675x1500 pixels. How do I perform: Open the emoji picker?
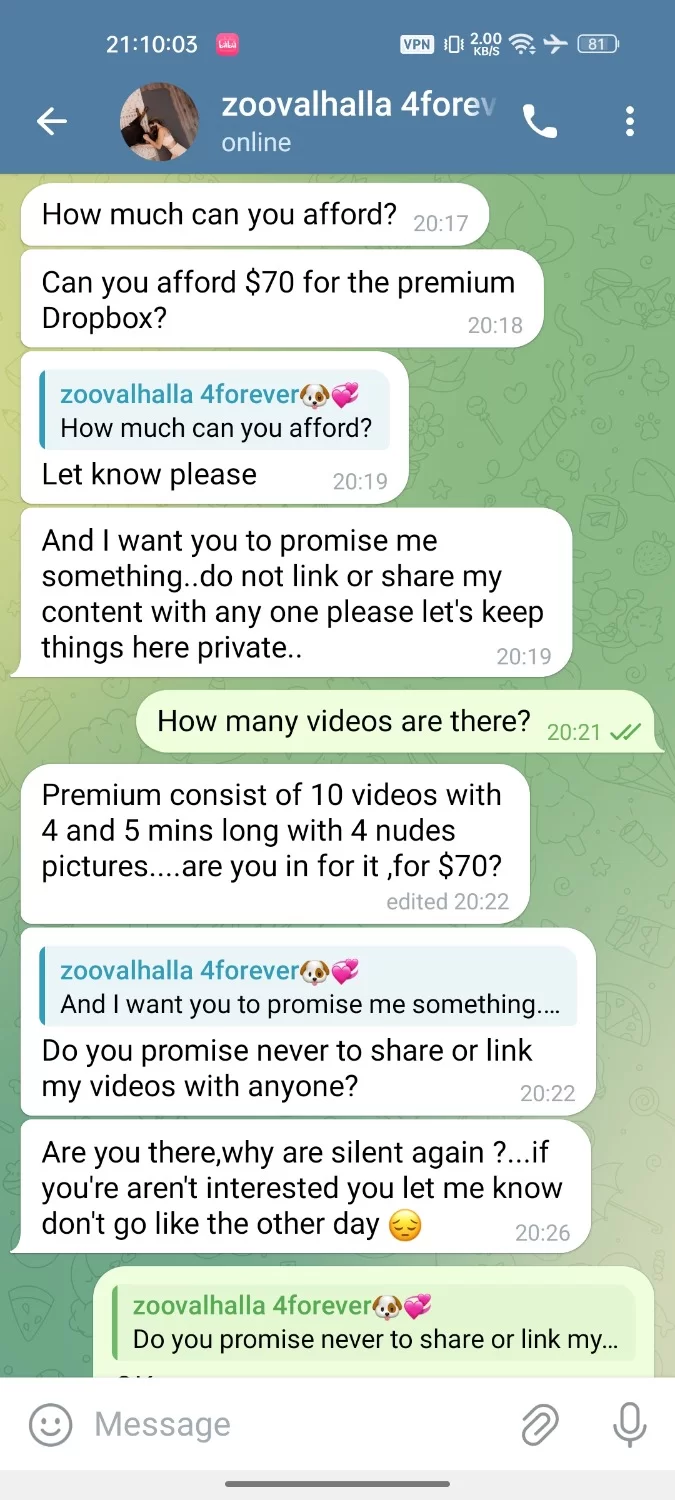coord(50,1424)
